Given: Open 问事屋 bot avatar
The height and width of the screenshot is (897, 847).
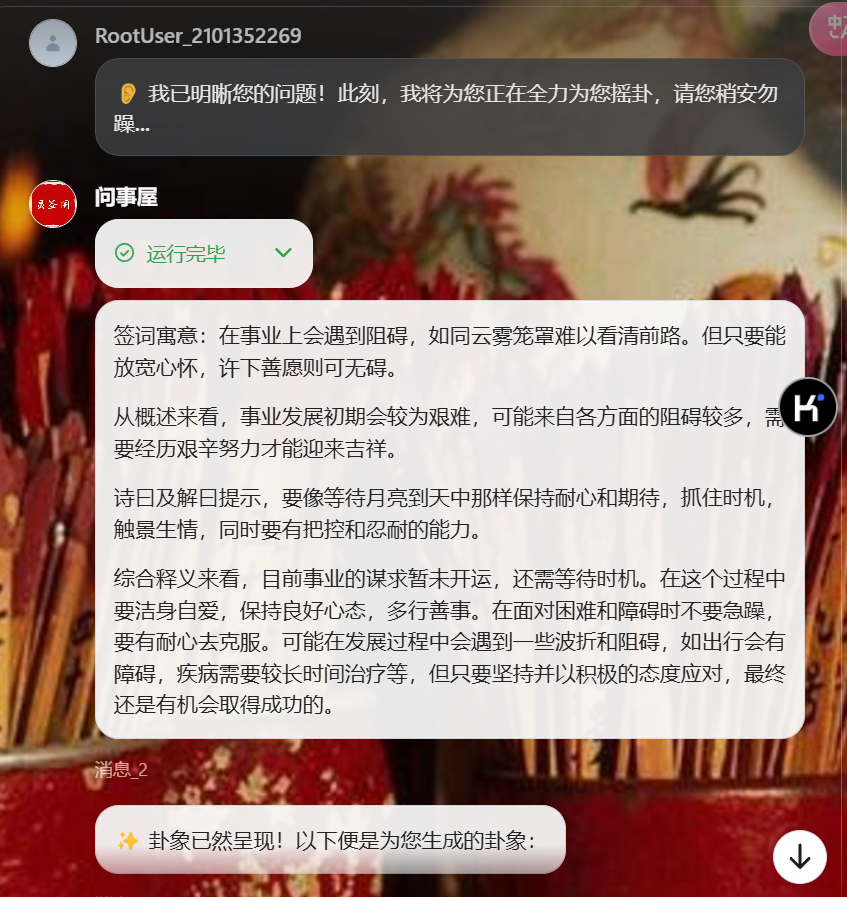Looking at the screenshot, I should 53,204.
